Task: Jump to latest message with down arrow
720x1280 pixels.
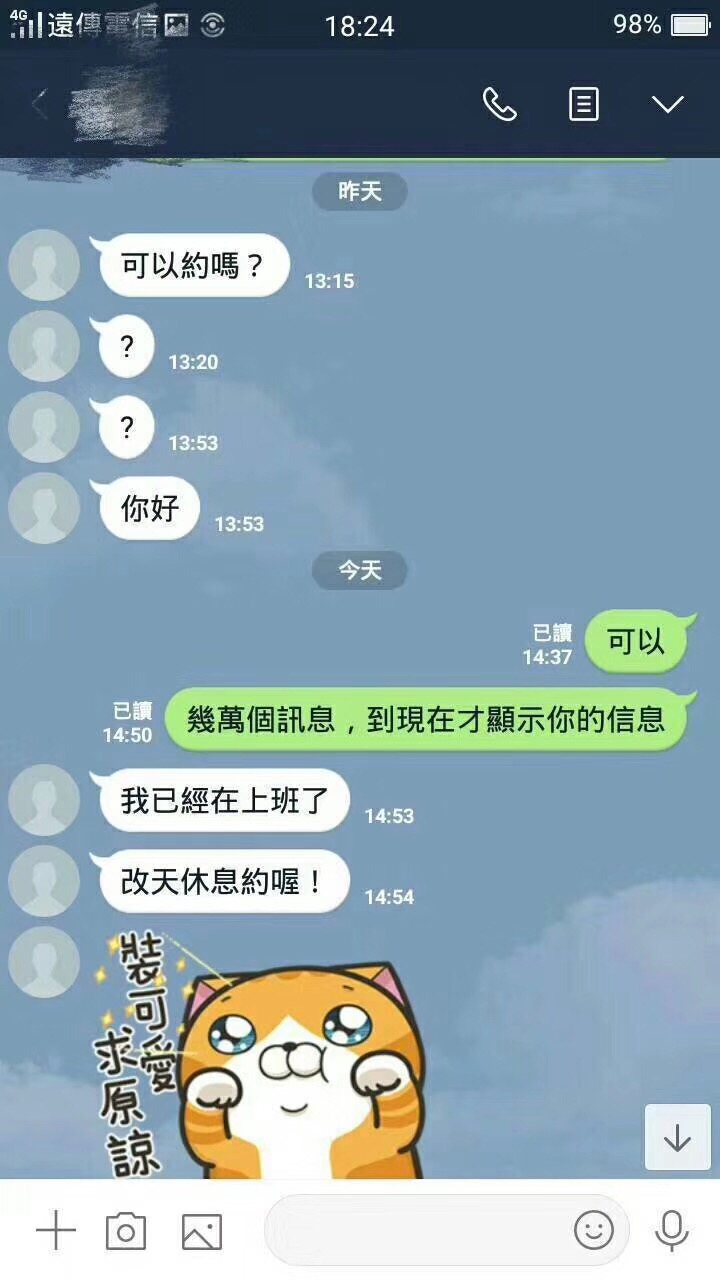Action: pyautogui.click(x=677, y=1137)
